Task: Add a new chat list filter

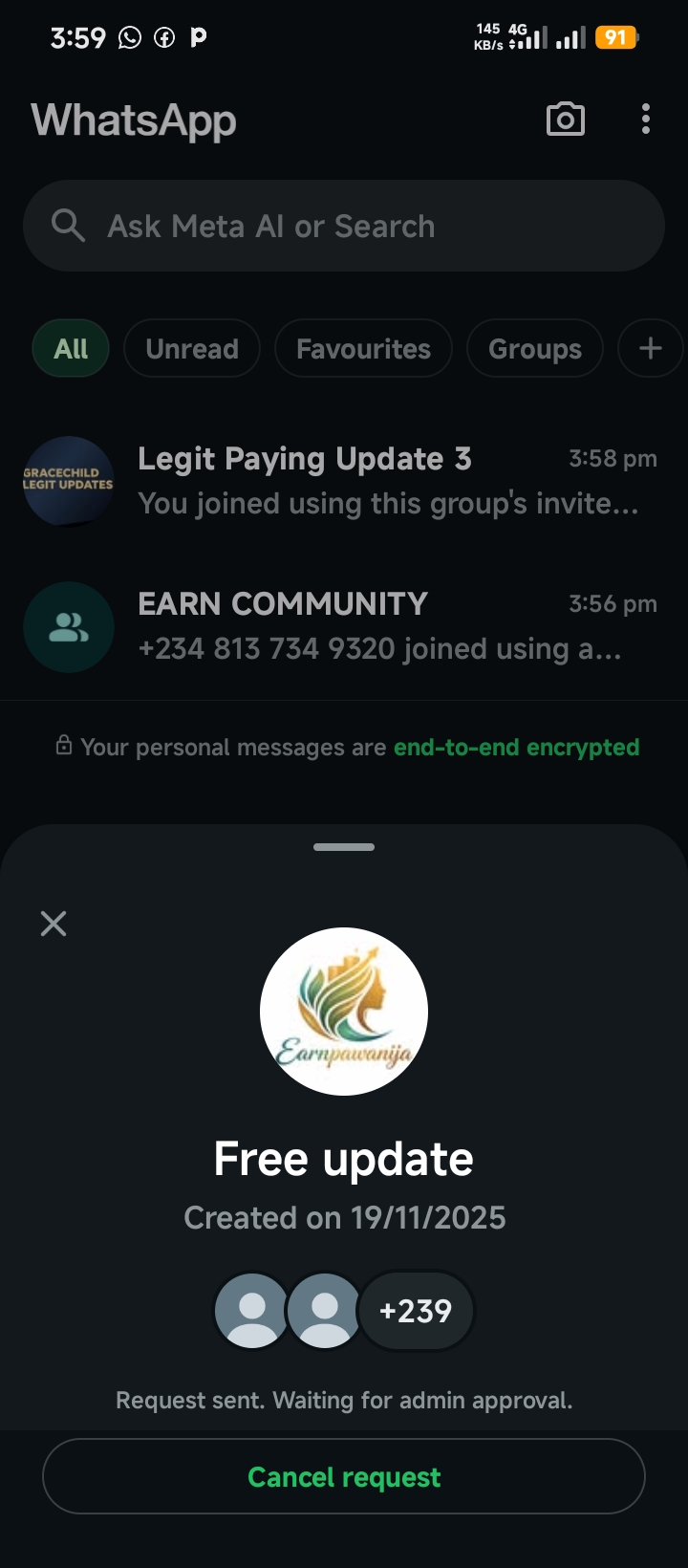Action: [x=650, y=349]
